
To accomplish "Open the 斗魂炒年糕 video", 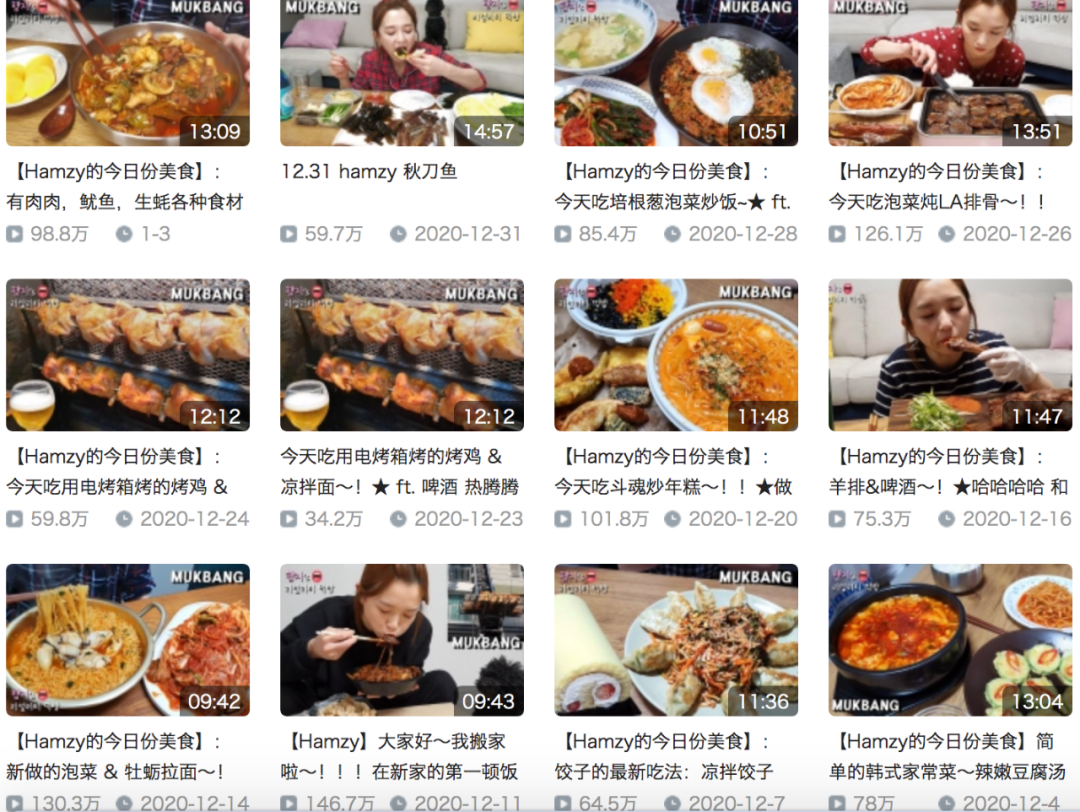I will (676, 355).
